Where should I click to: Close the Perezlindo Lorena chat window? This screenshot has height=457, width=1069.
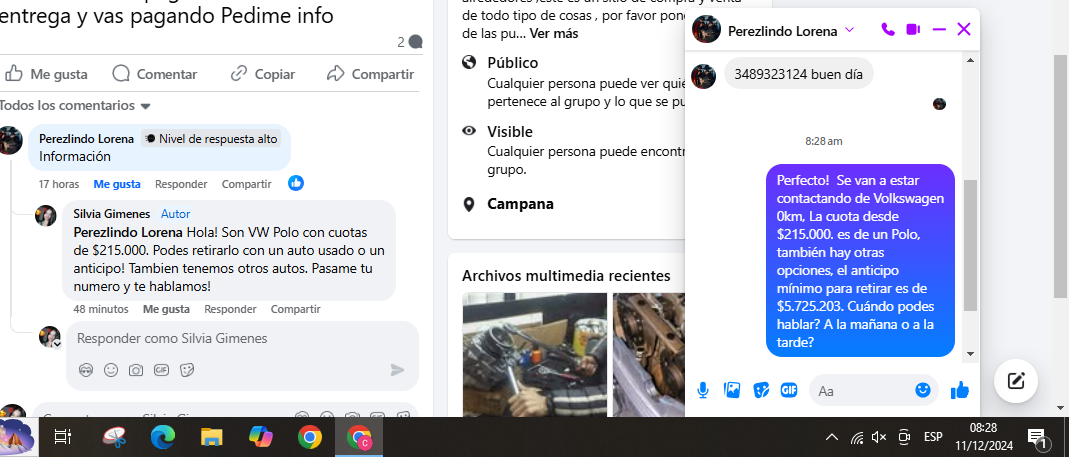[964, 30]
